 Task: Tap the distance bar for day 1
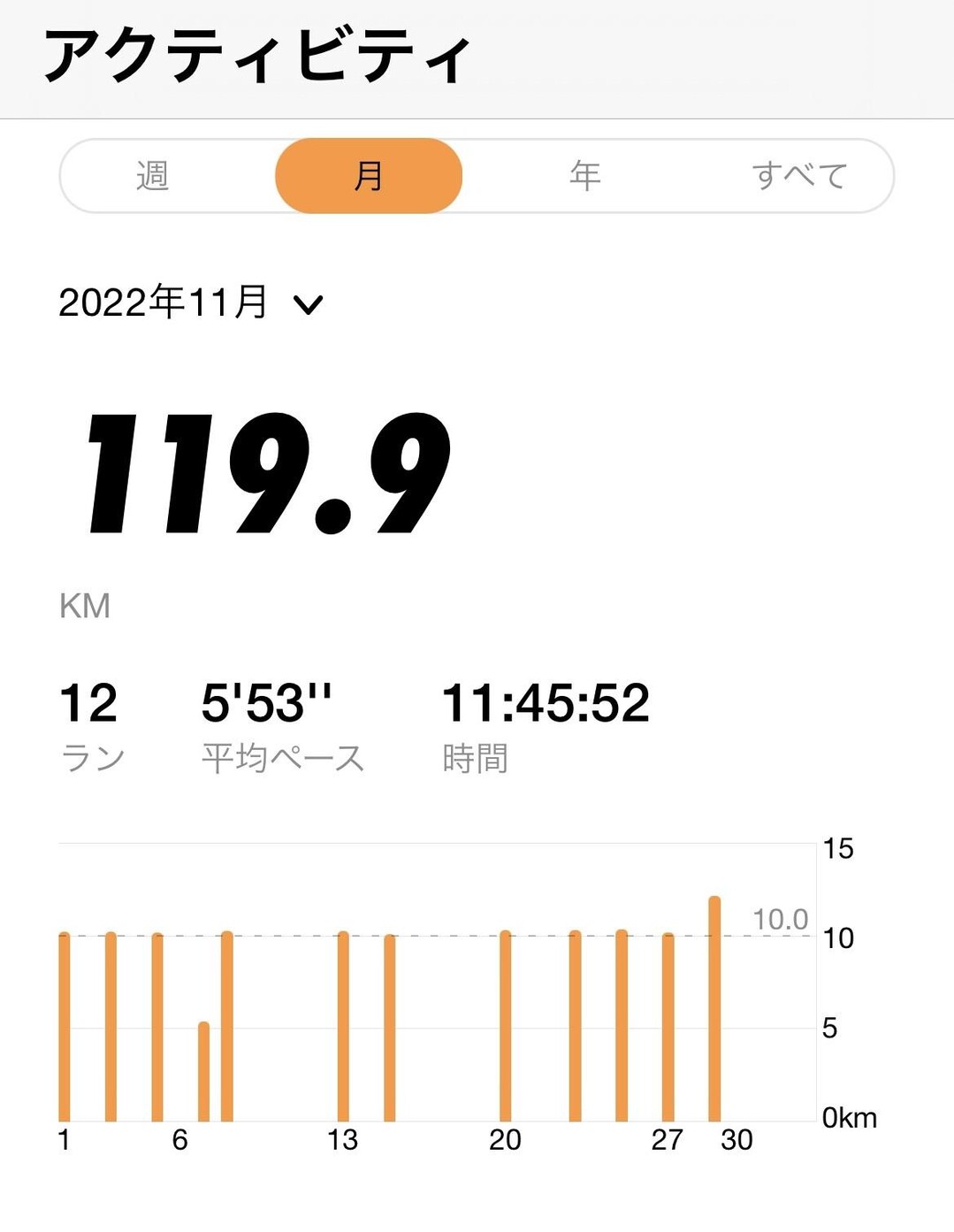click(65, 1026)
